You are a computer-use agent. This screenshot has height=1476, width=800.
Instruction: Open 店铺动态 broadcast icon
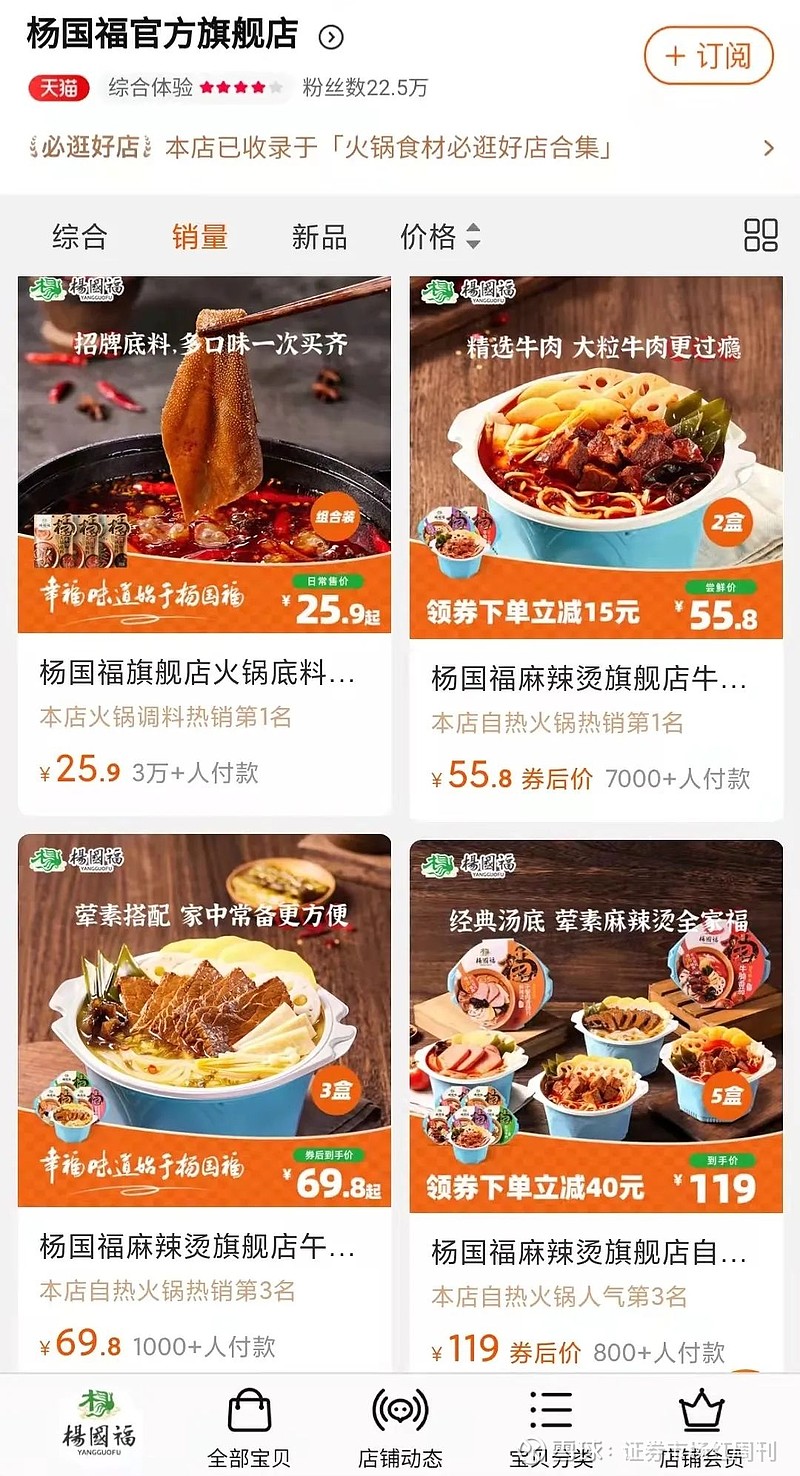(400, 1410)
